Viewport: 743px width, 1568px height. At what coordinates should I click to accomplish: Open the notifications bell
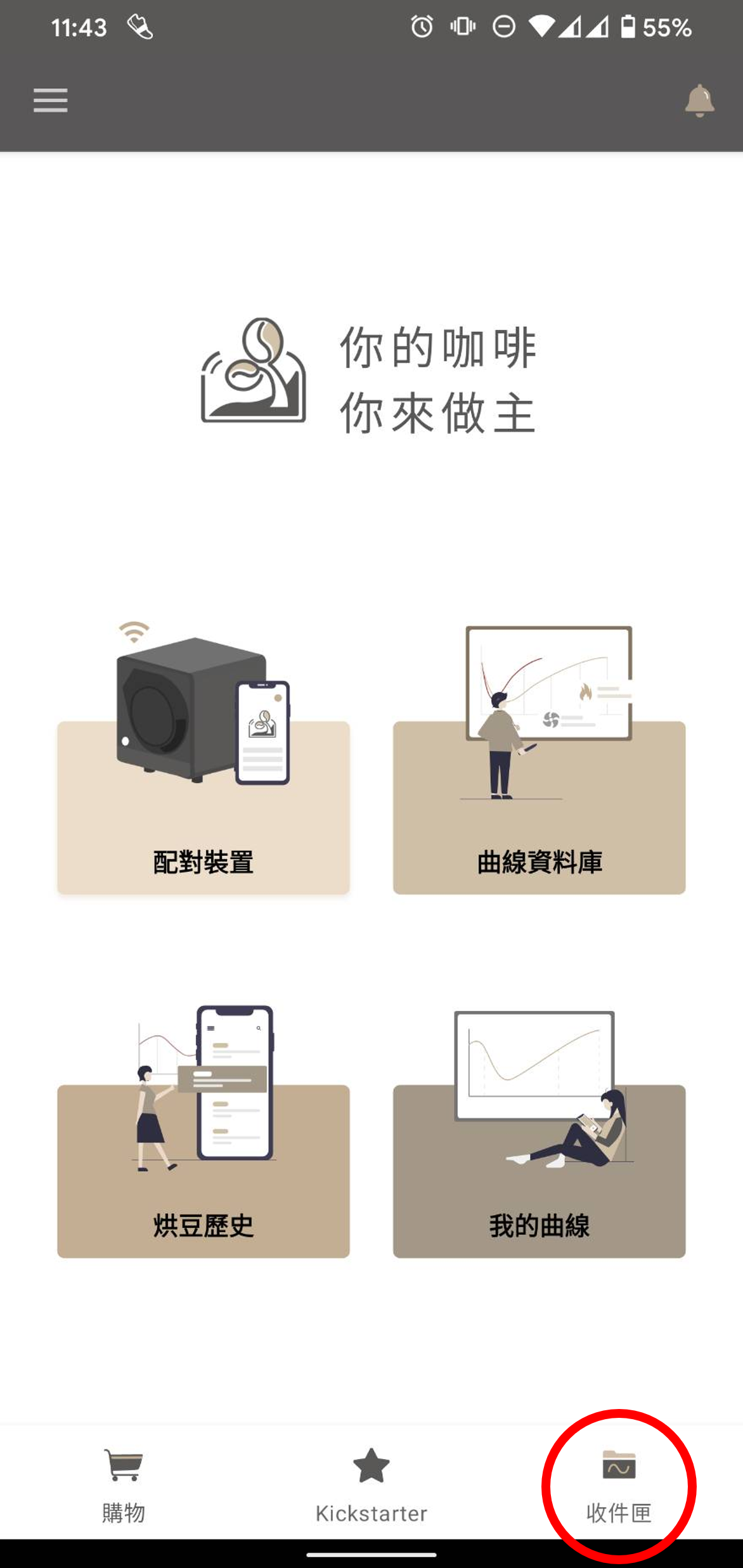coord(699,101)
